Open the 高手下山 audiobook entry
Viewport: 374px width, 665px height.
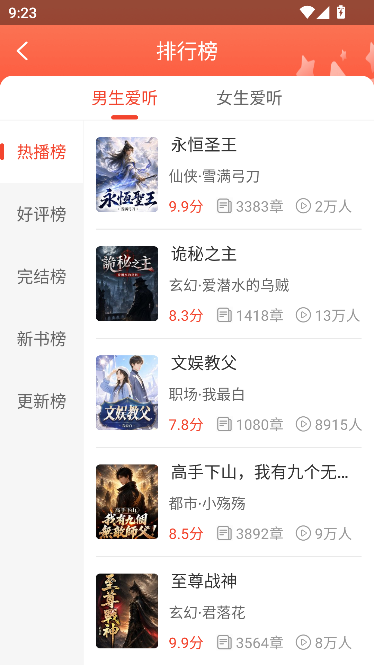(x=229, y=502)
